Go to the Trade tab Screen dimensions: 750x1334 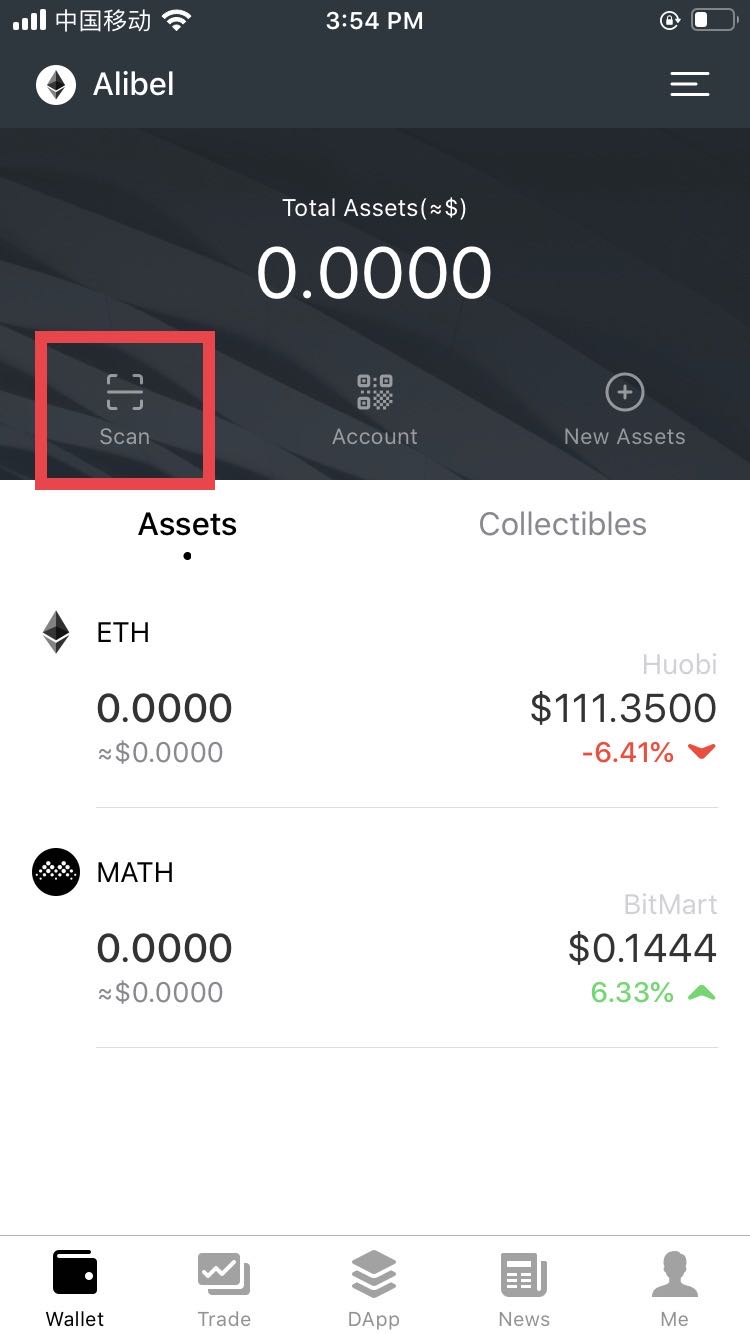tap(224, 1289)
